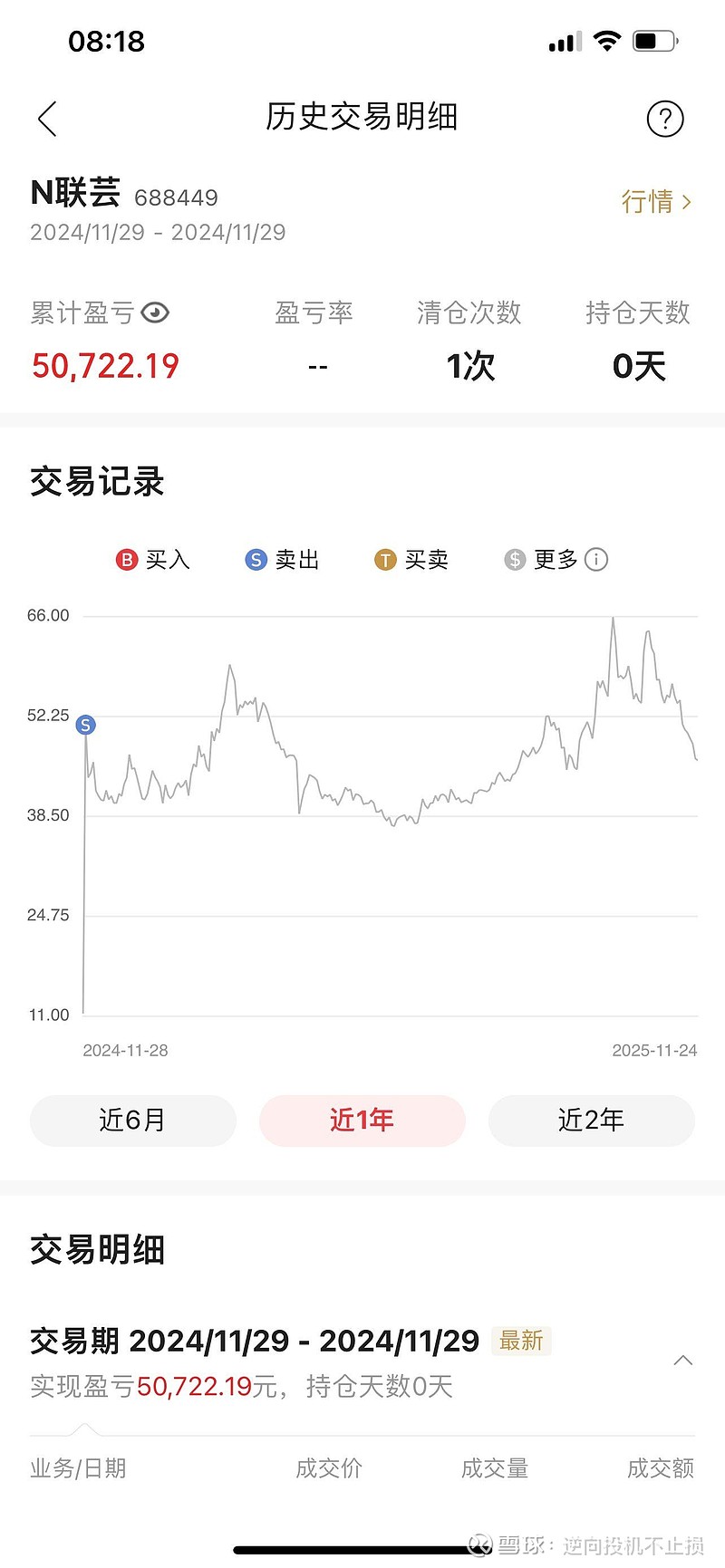Viewport: 725px width, 1568px height.
Task: Select the 卖出 (Sell) legend marker S
Action: coord(255,560)
